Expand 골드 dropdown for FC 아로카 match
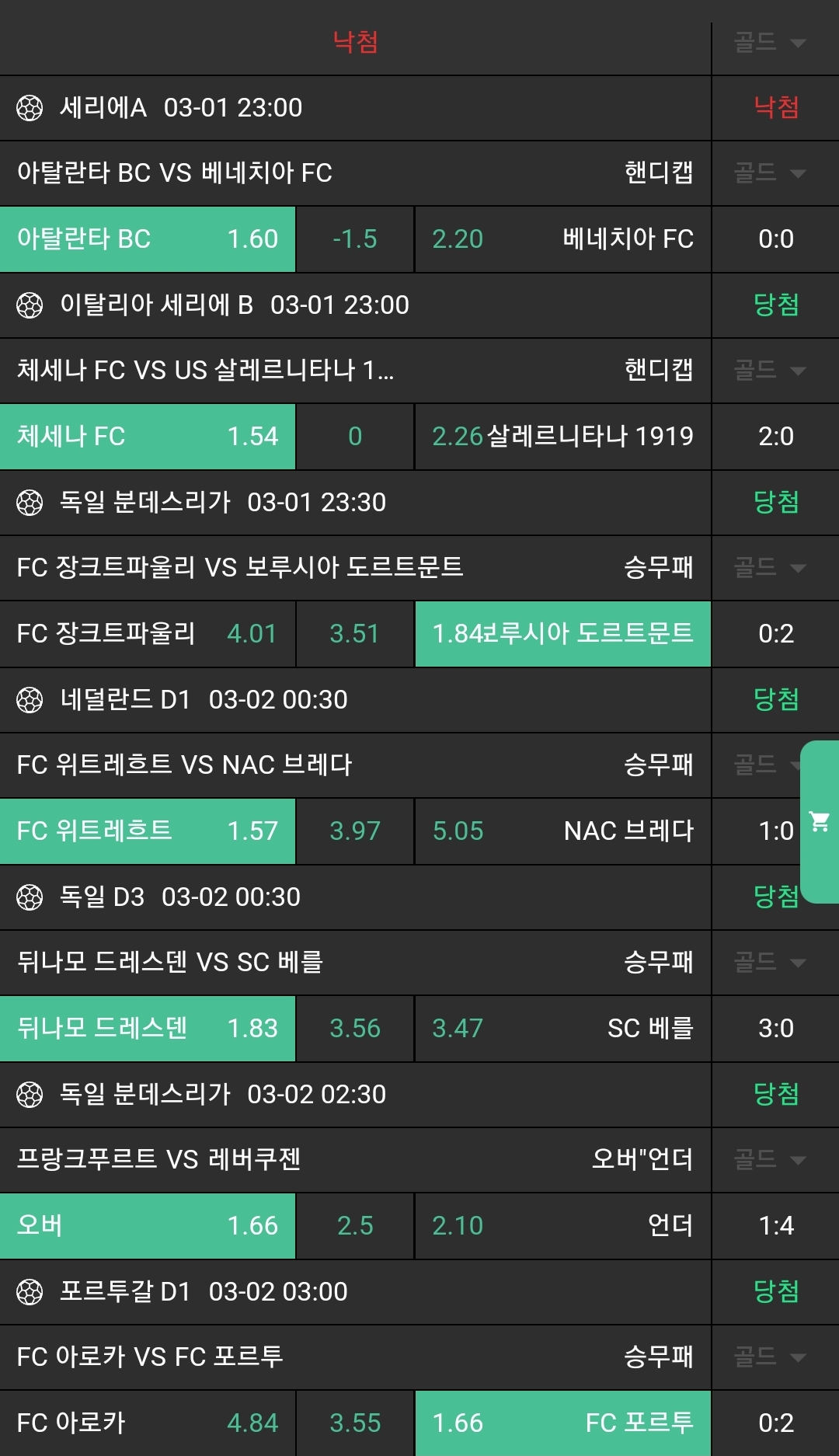This screenshot has width=839, height=1456. tap(770, 1357)
